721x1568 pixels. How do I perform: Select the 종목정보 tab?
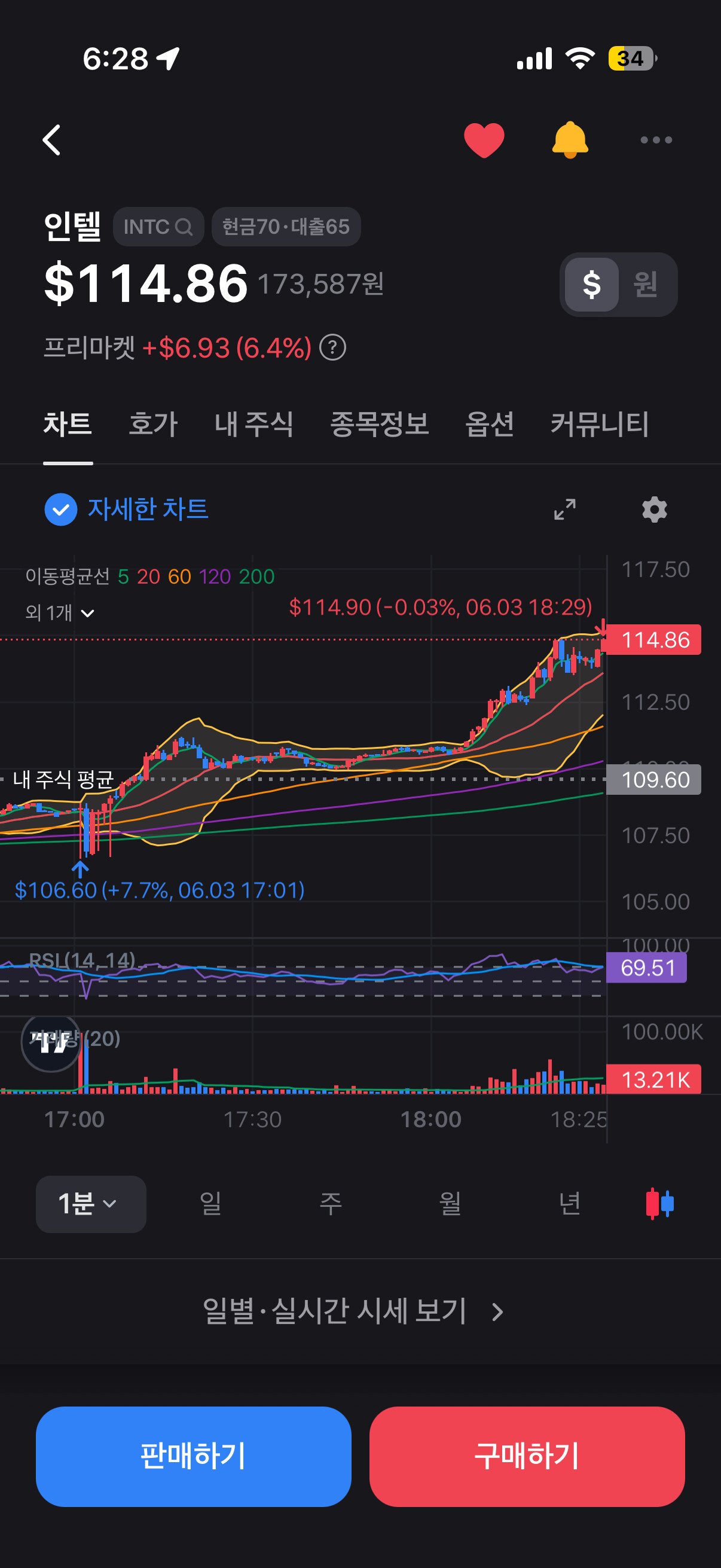tap(380, 423)
